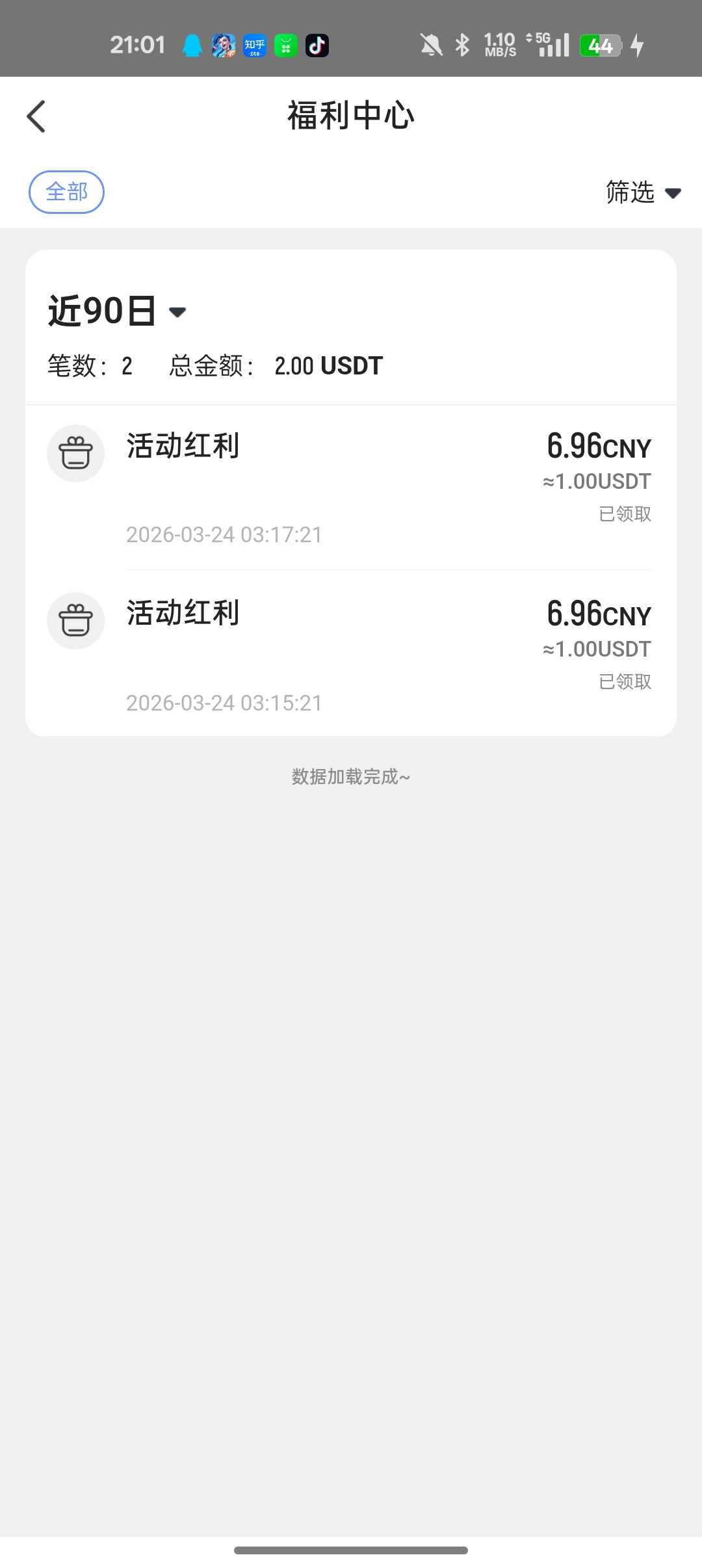Screen dimensions: 702x1568
Task: Go back from 福利中心
Action: click(x=36, y=116)
